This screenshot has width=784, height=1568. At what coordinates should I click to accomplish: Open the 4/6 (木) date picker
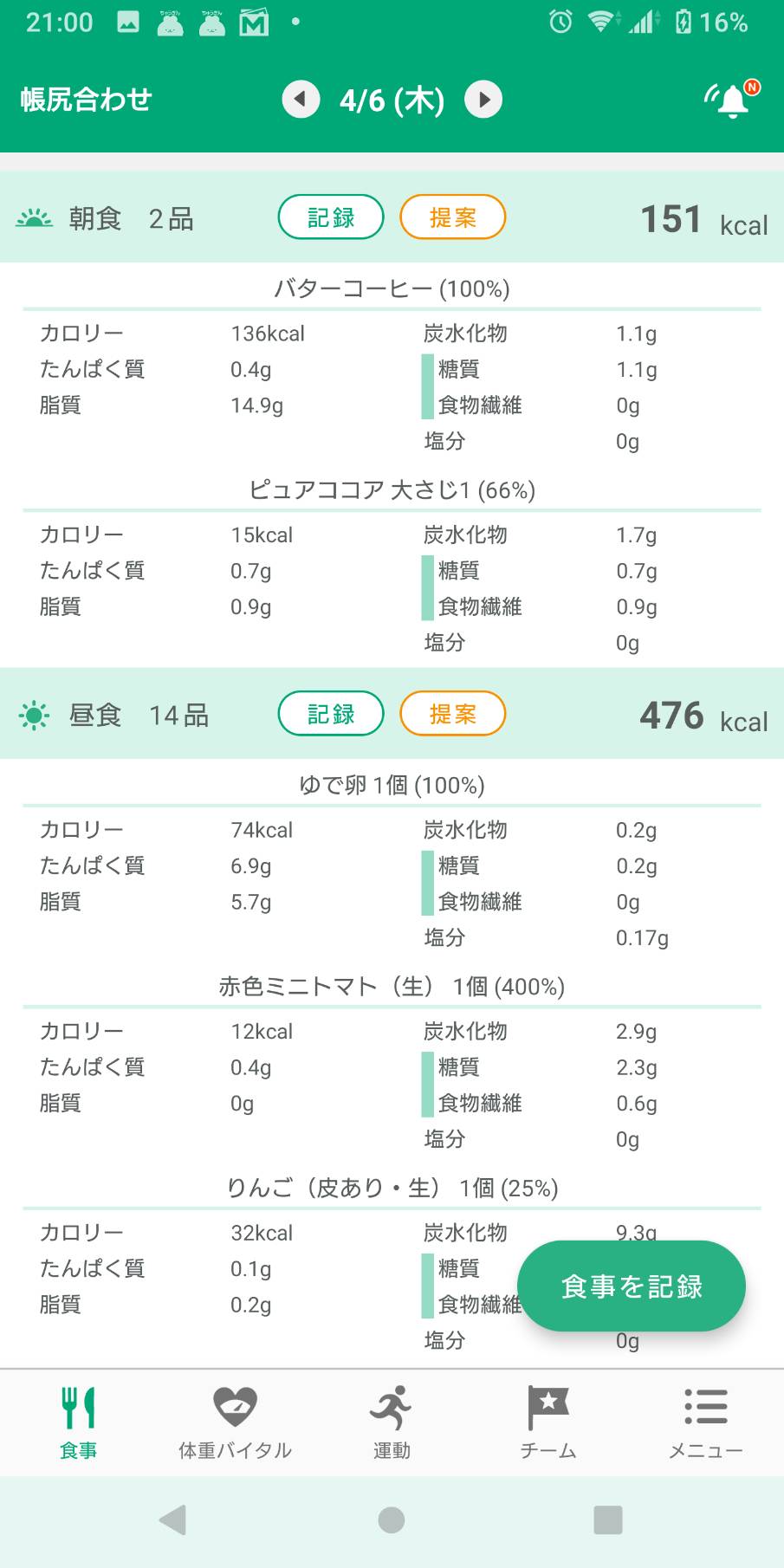point(392,100)
